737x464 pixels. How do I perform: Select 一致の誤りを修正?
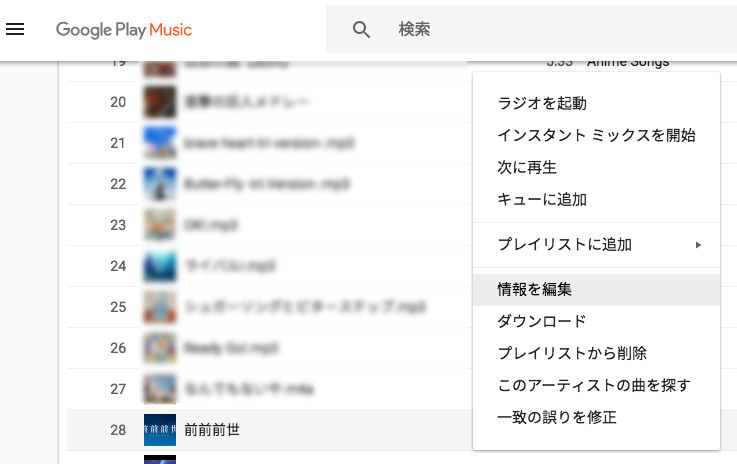(557, 417)
